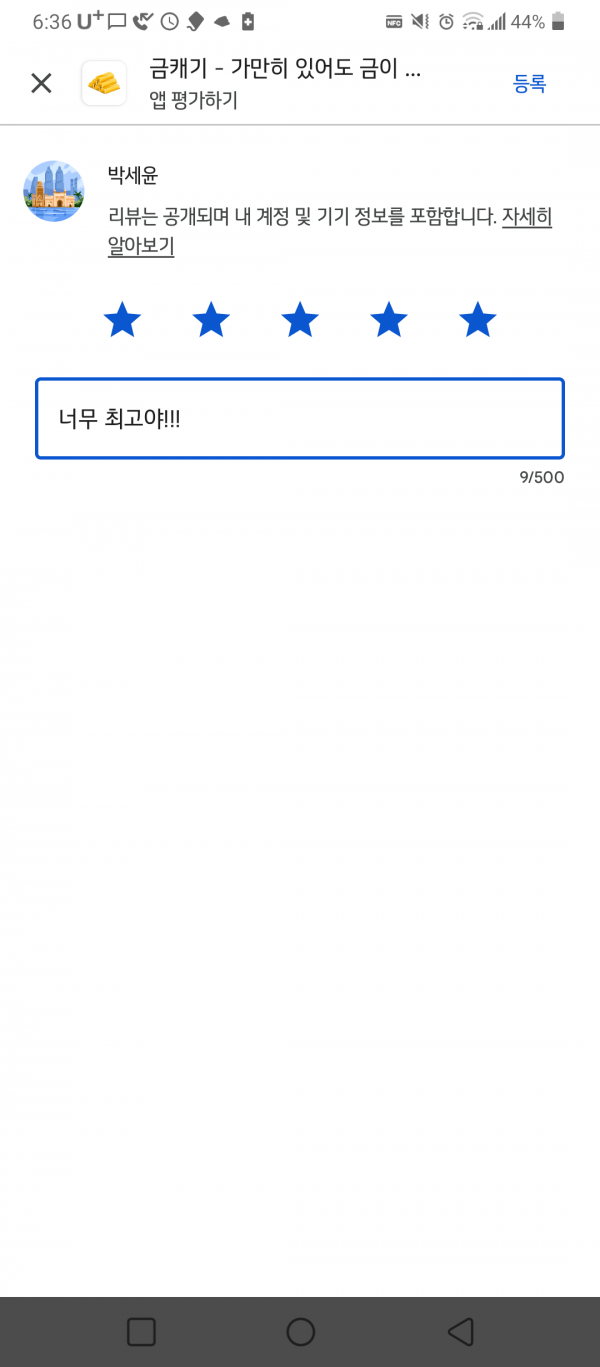Tap 등록 to post the review
Image resolution: width=600 pixels, height=1367 pixels.
click(530, 84)
